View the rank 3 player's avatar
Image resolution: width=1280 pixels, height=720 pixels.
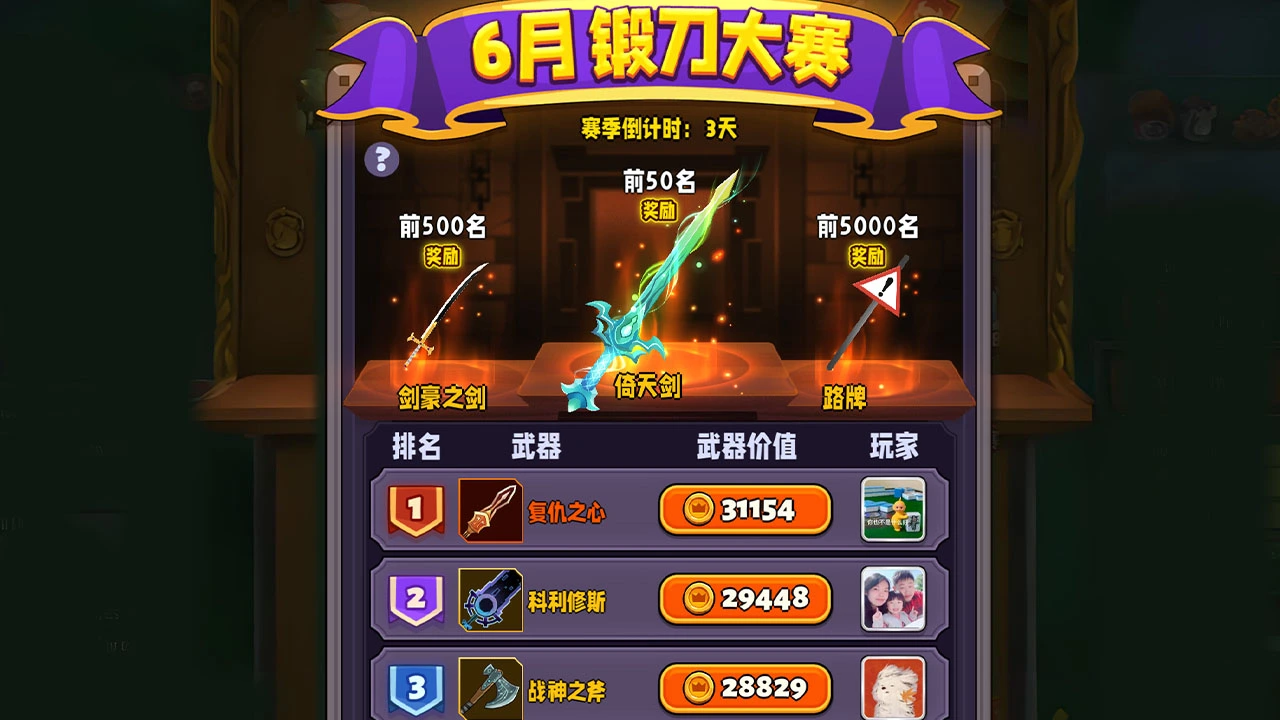tap(893, 688)
